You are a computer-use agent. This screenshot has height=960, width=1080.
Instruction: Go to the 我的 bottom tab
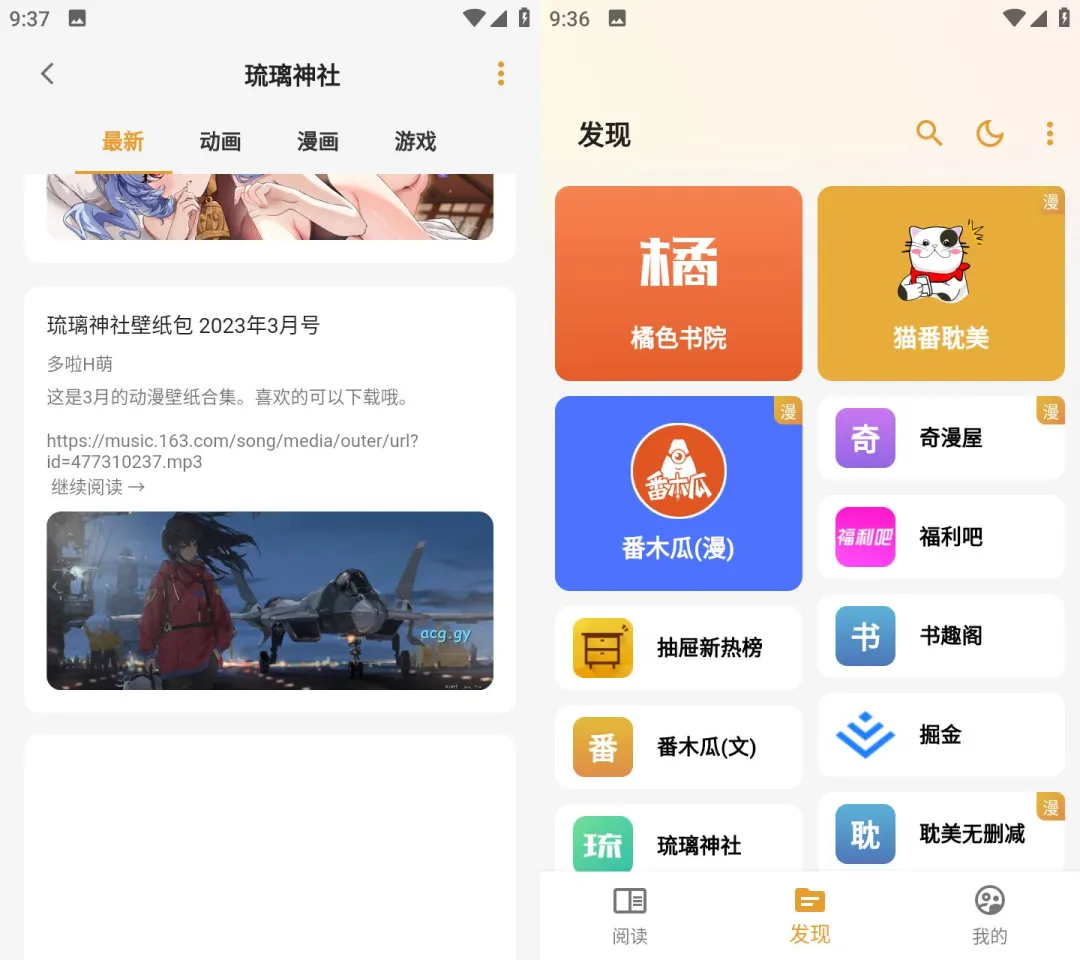(989, 915)
